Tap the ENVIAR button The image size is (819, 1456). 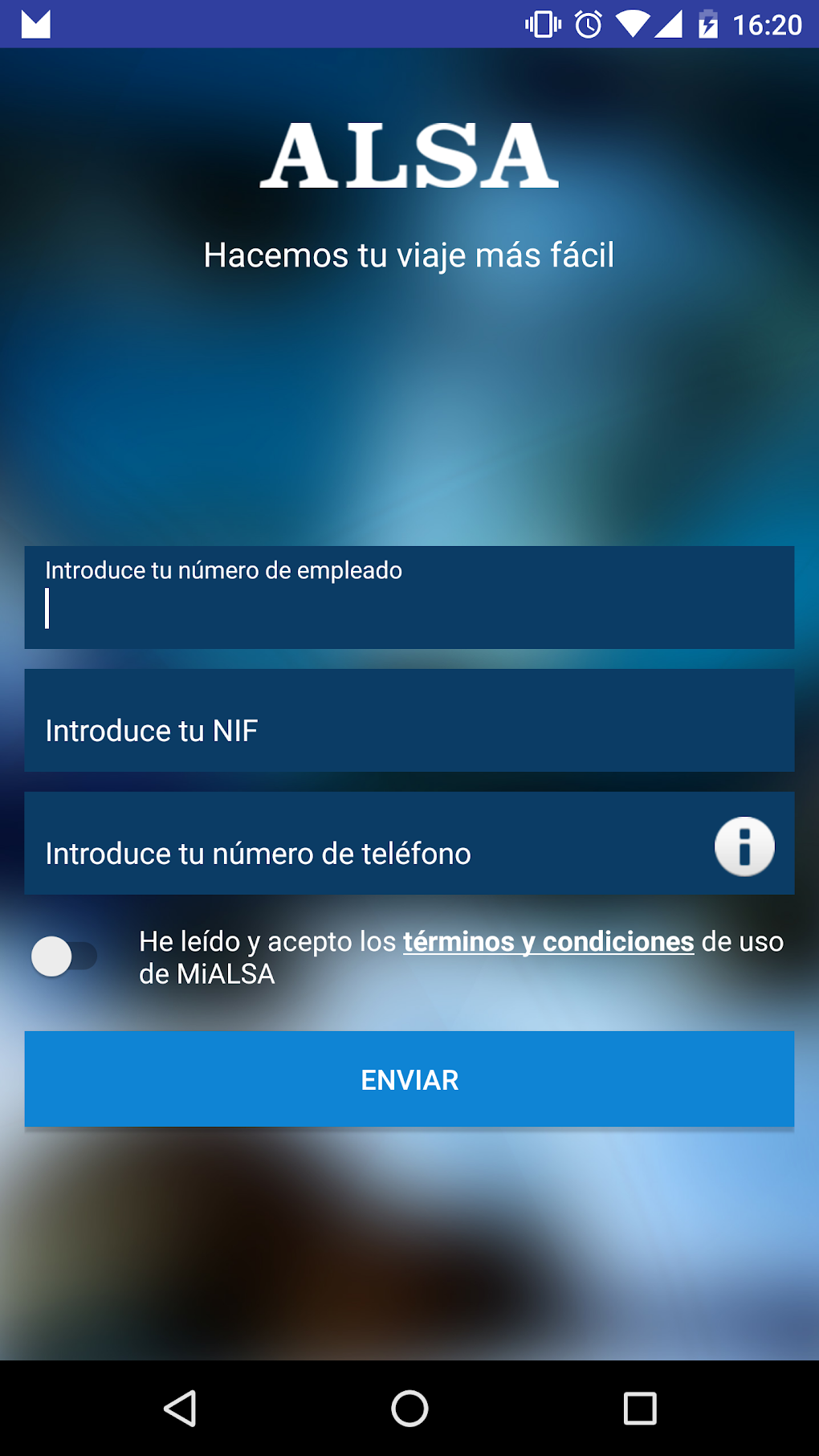pyautogui.click(x=409, y=1079)
